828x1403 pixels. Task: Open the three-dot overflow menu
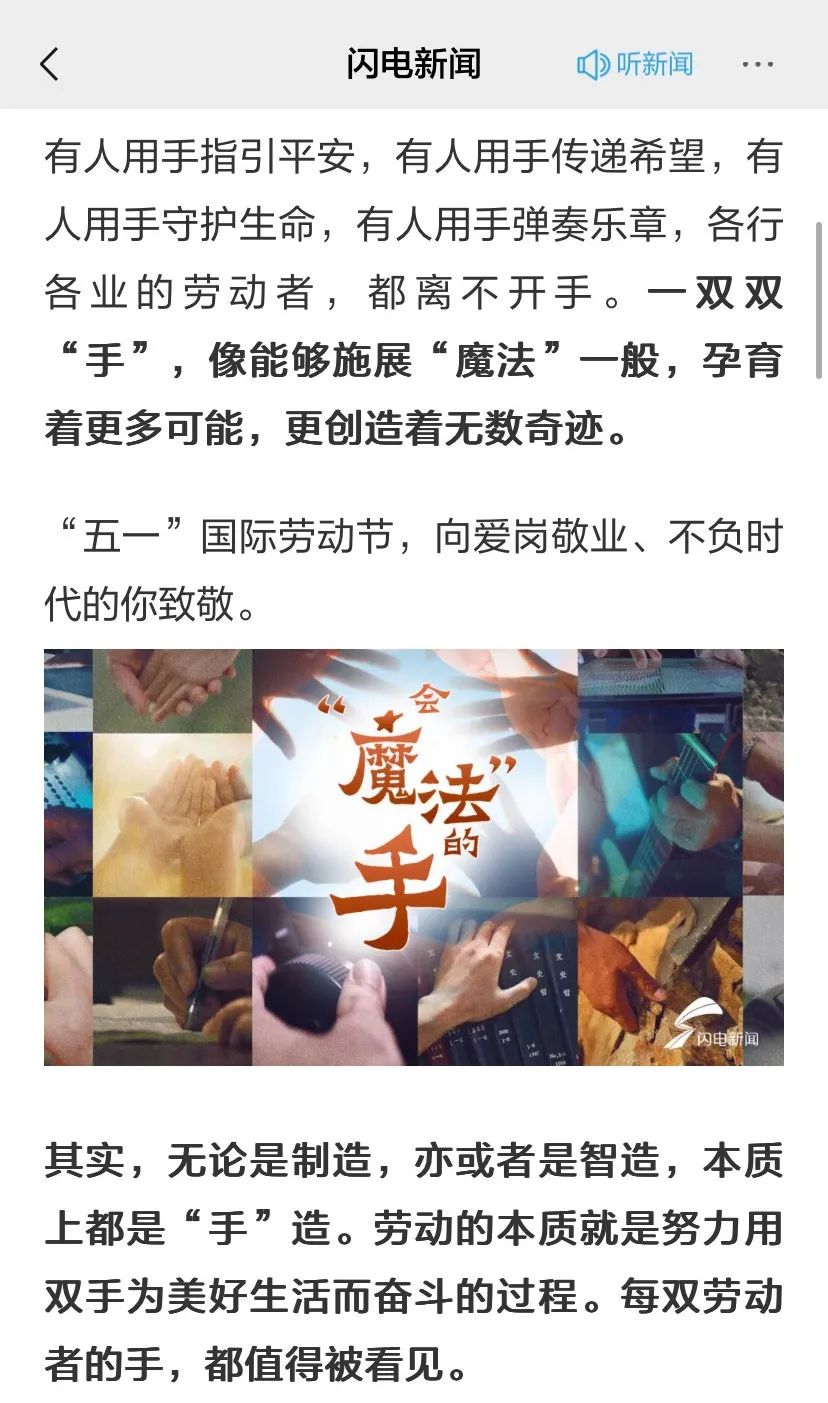point(757,65)
